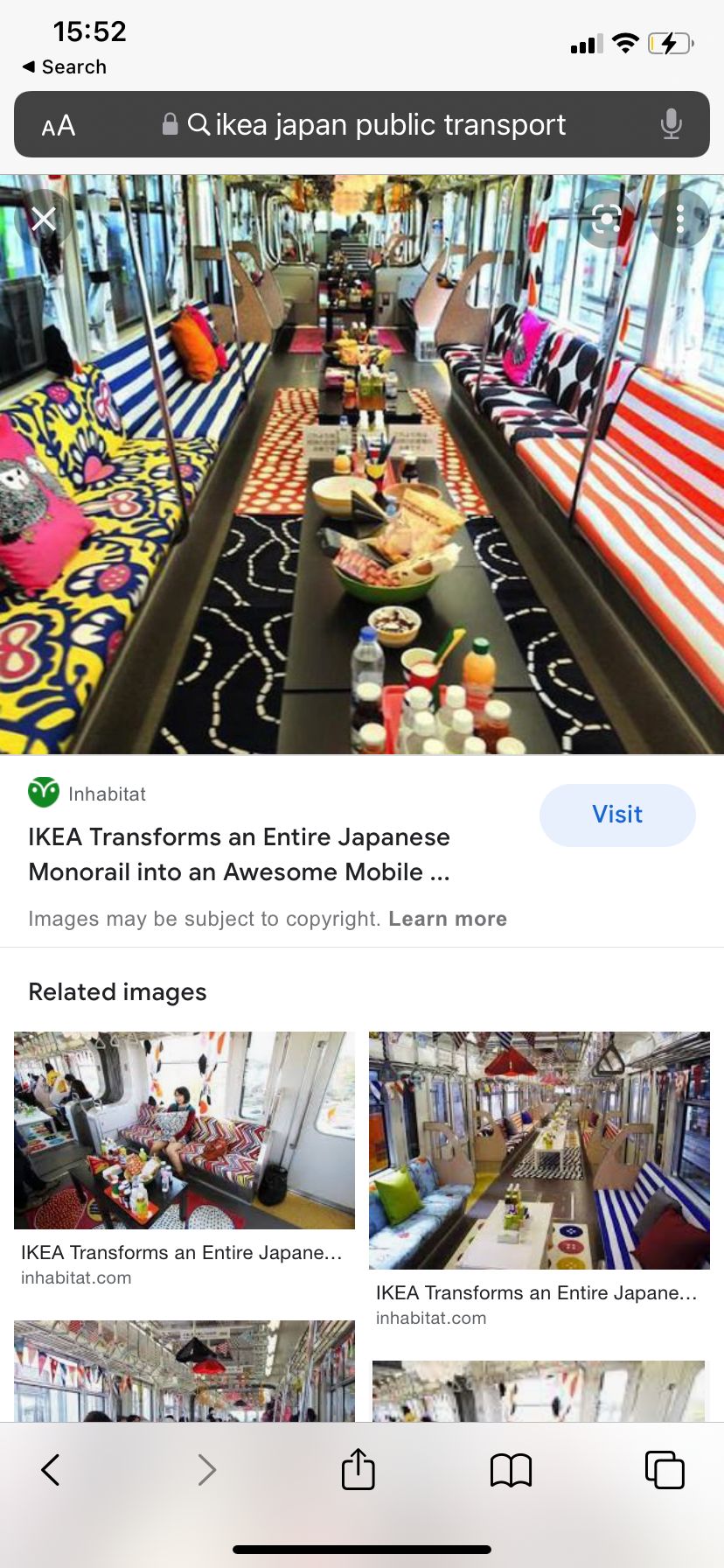Go back to the previous page
This screenshot has width=724, height=1568.
pos(51,1470)
